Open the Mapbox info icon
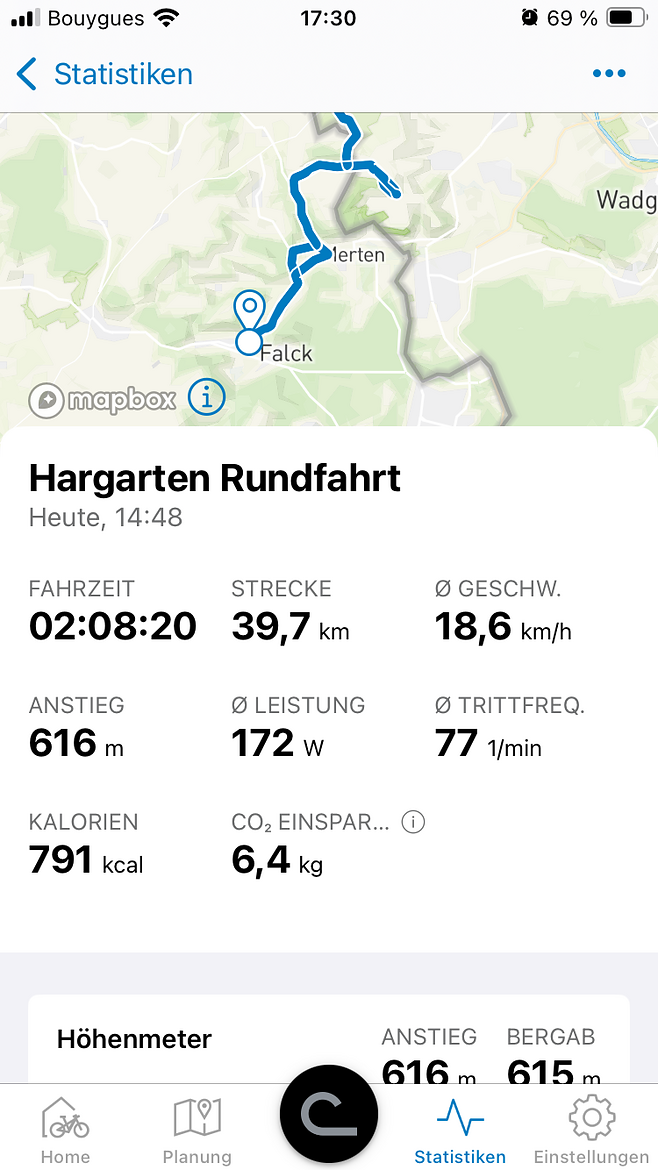This screenshot has height=1170, width=658. (207, 398)
